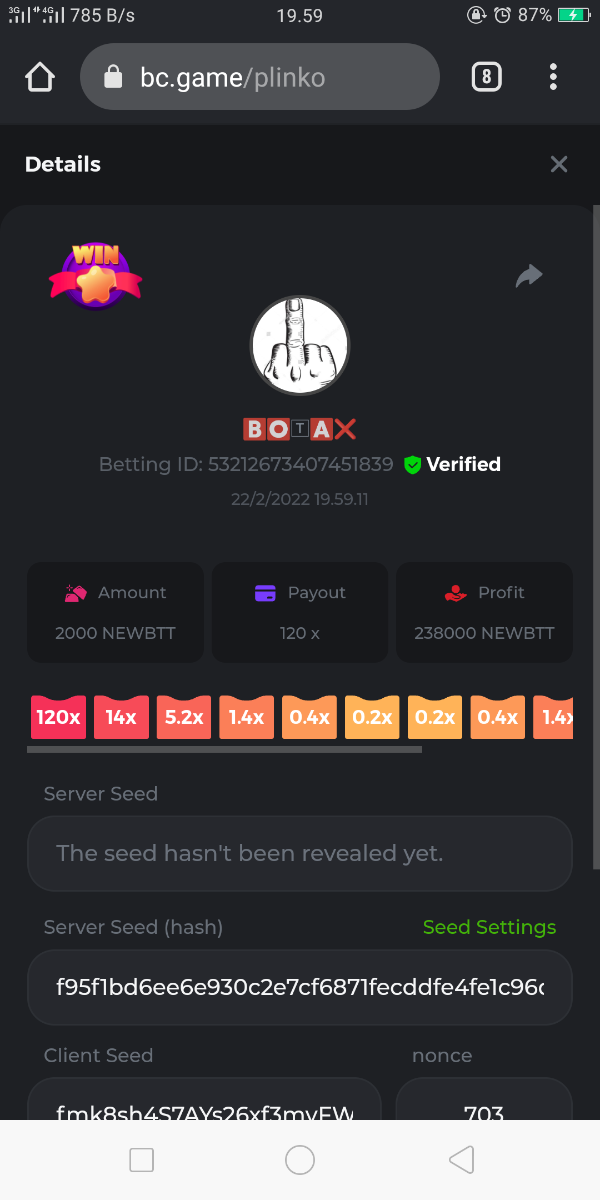Open recent apps from navigation bar
This screenshot has width=600, height=1200.
pos(142,1160)
